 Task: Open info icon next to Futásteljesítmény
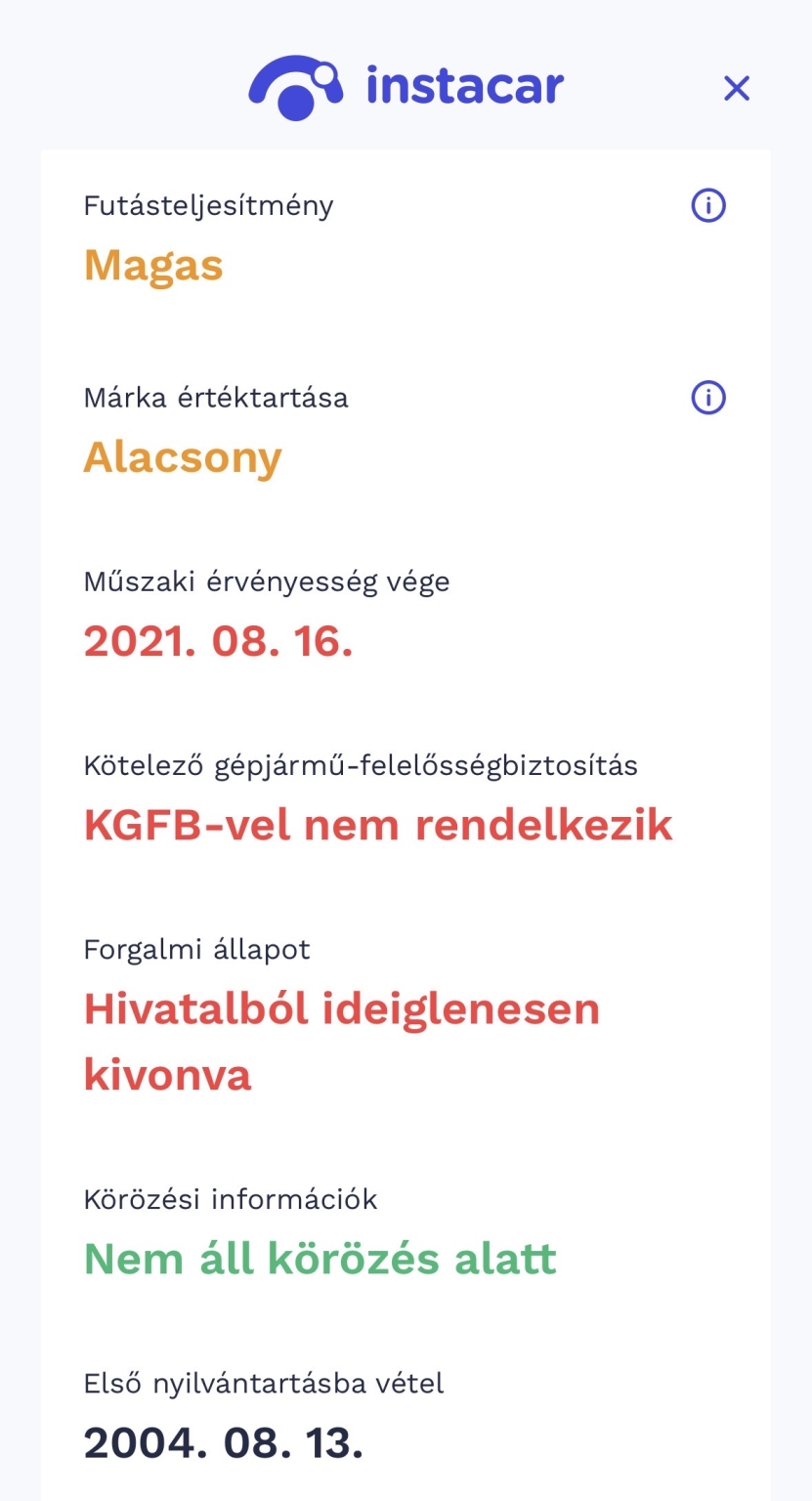[x=708, y=206]
